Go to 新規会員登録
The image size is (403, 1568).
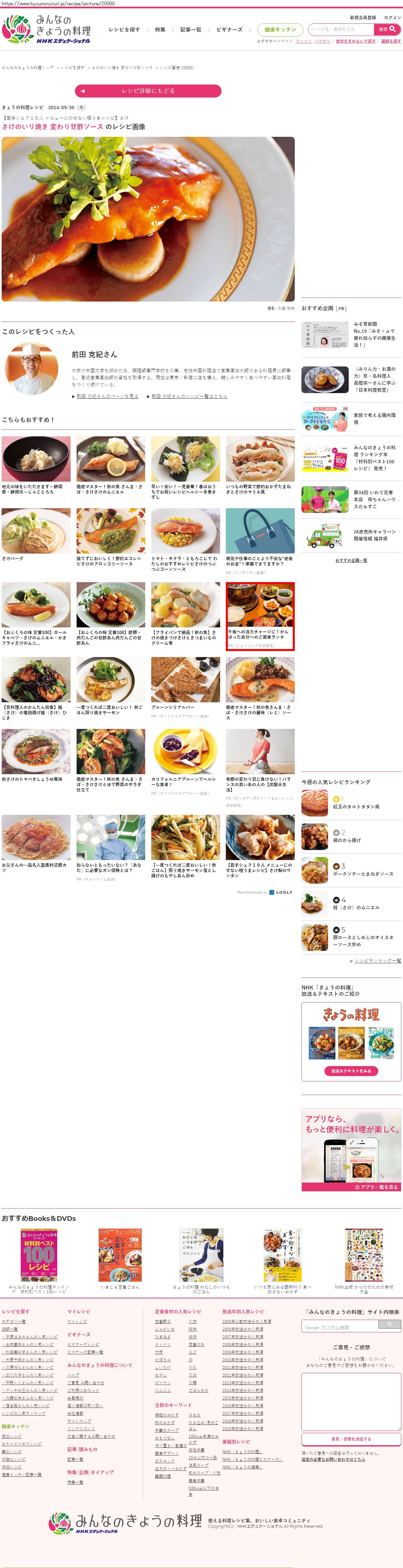(x=363, y=18)
